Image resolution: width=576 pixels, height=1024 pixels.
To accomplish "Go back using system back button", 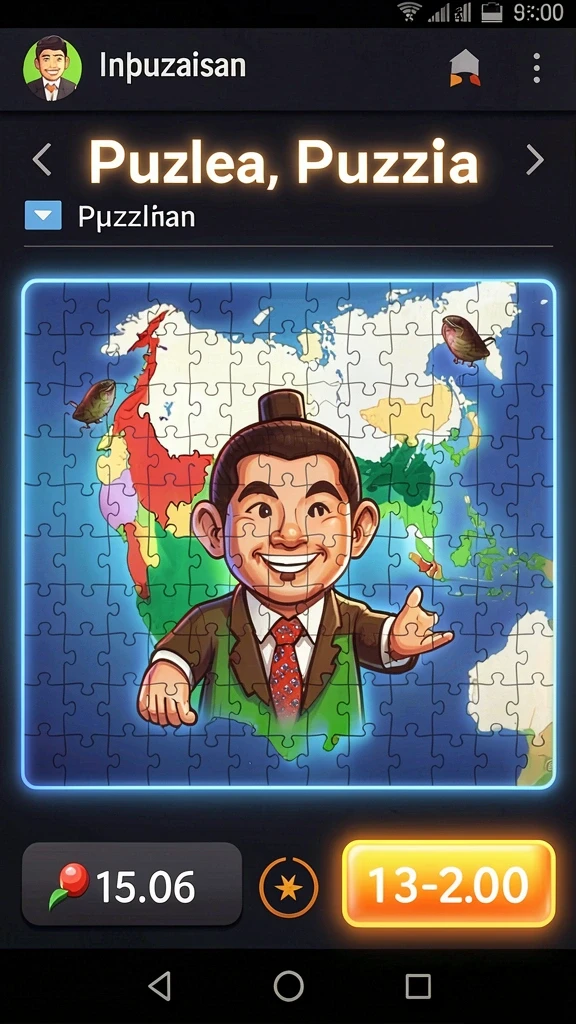I will (159, 986).
